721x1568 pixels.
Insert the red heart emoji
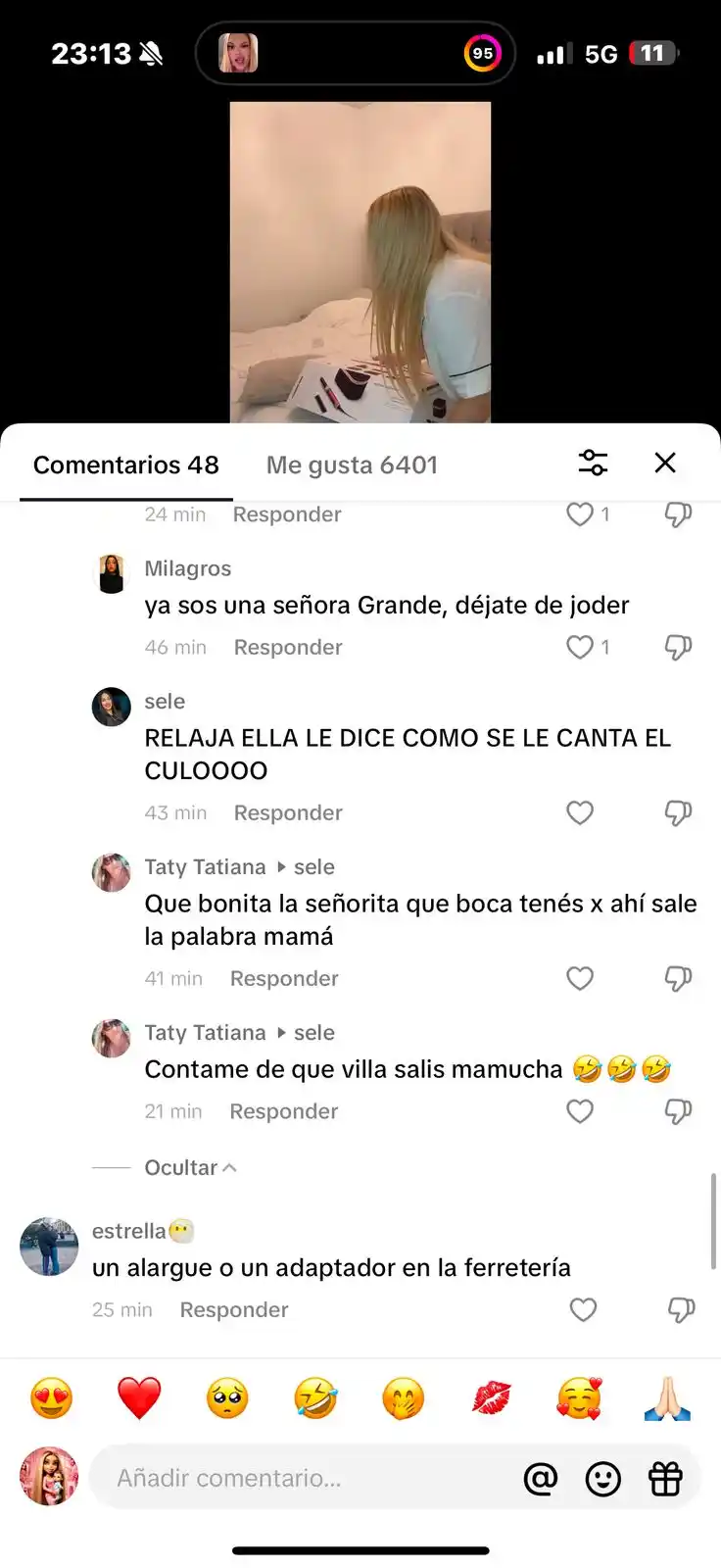pyautogui.click(x=139, y=1398)
